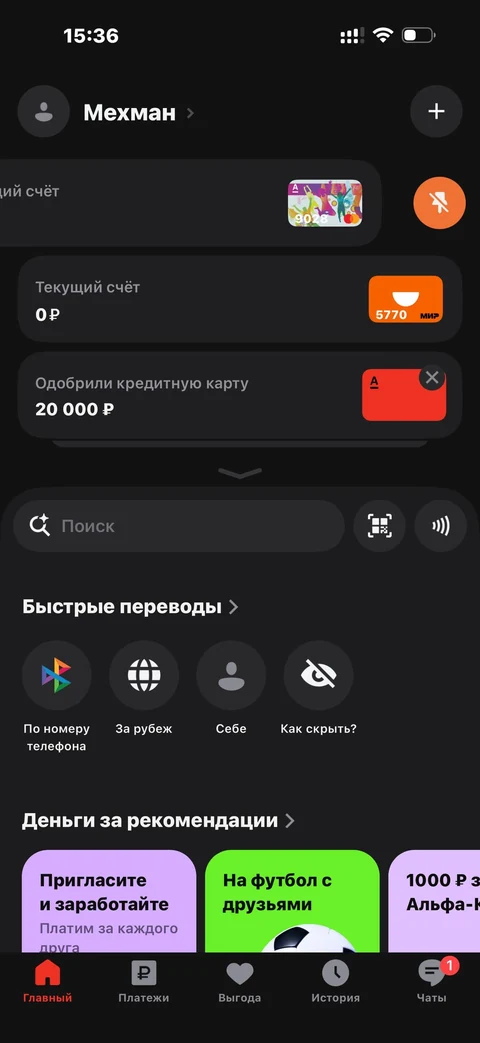Open the QR code scanner
The width and height of the screenshot is (480, 1043).
379,526
